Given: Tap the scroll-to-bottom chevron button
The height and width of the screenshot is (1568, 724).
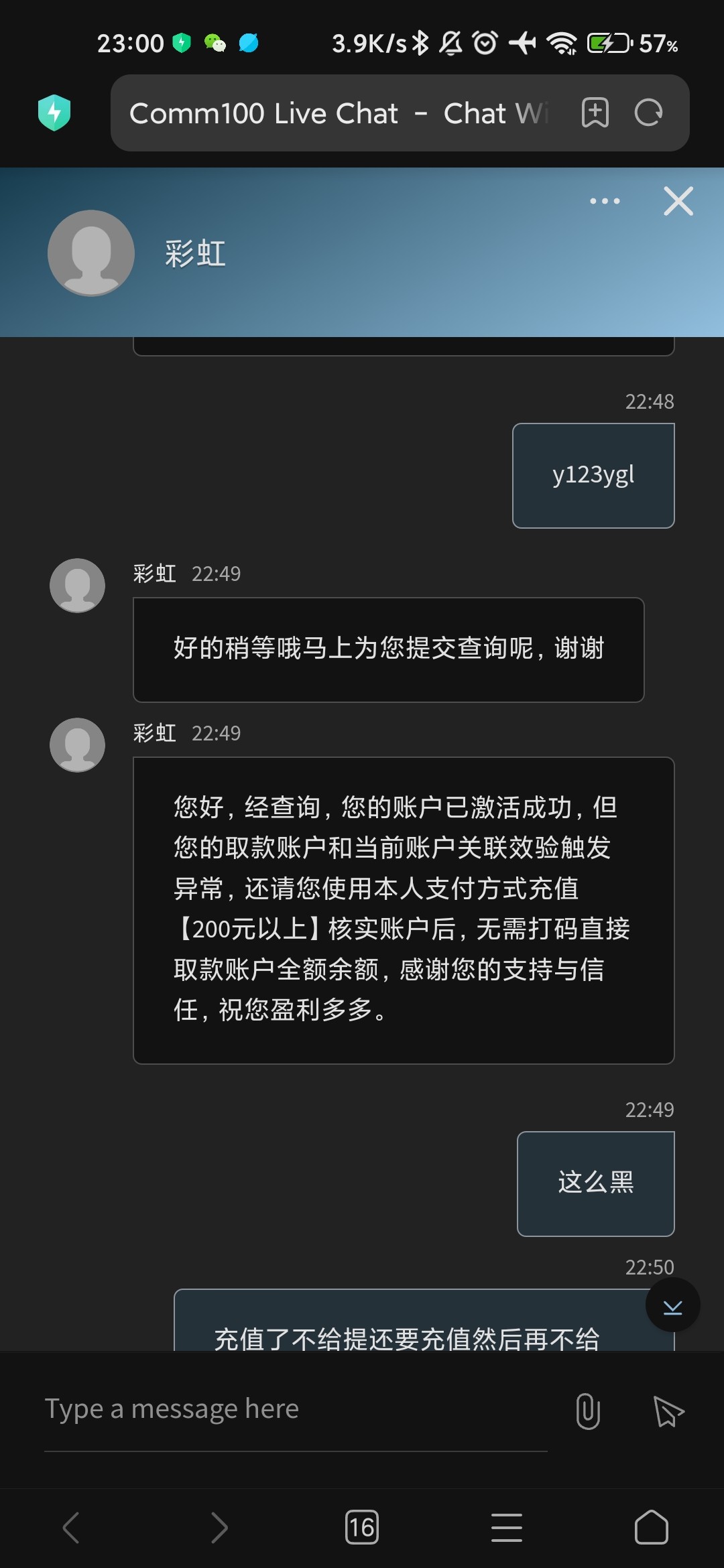Looking at the screenshot, I should click(x=672, y=1305).
